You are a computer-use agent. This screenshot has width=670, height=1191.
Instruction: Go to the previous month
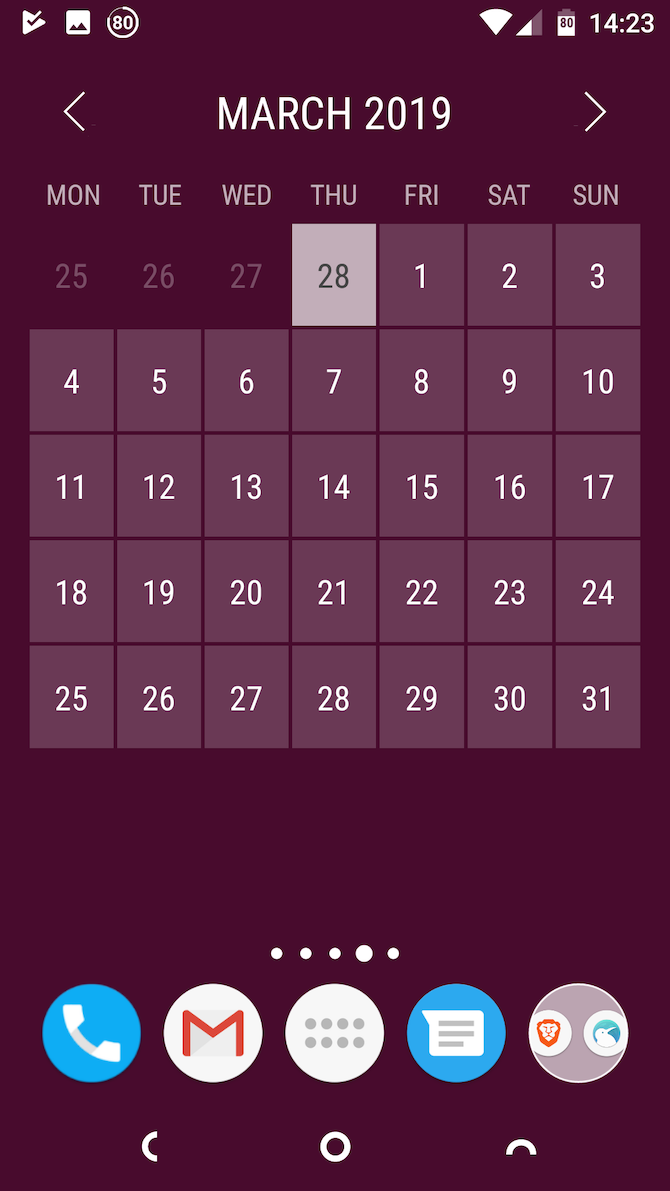point(75,112)
